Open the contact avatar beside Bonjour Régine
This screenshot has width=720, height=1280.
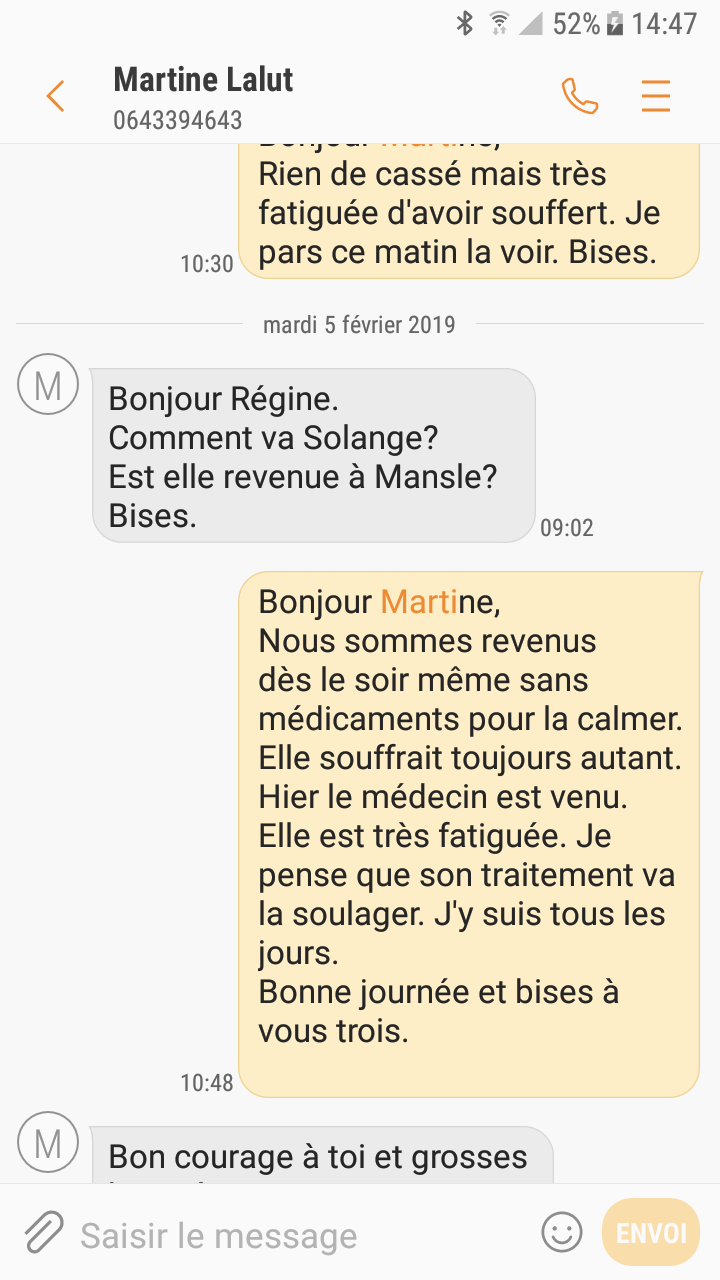click(x=48, y=384)
